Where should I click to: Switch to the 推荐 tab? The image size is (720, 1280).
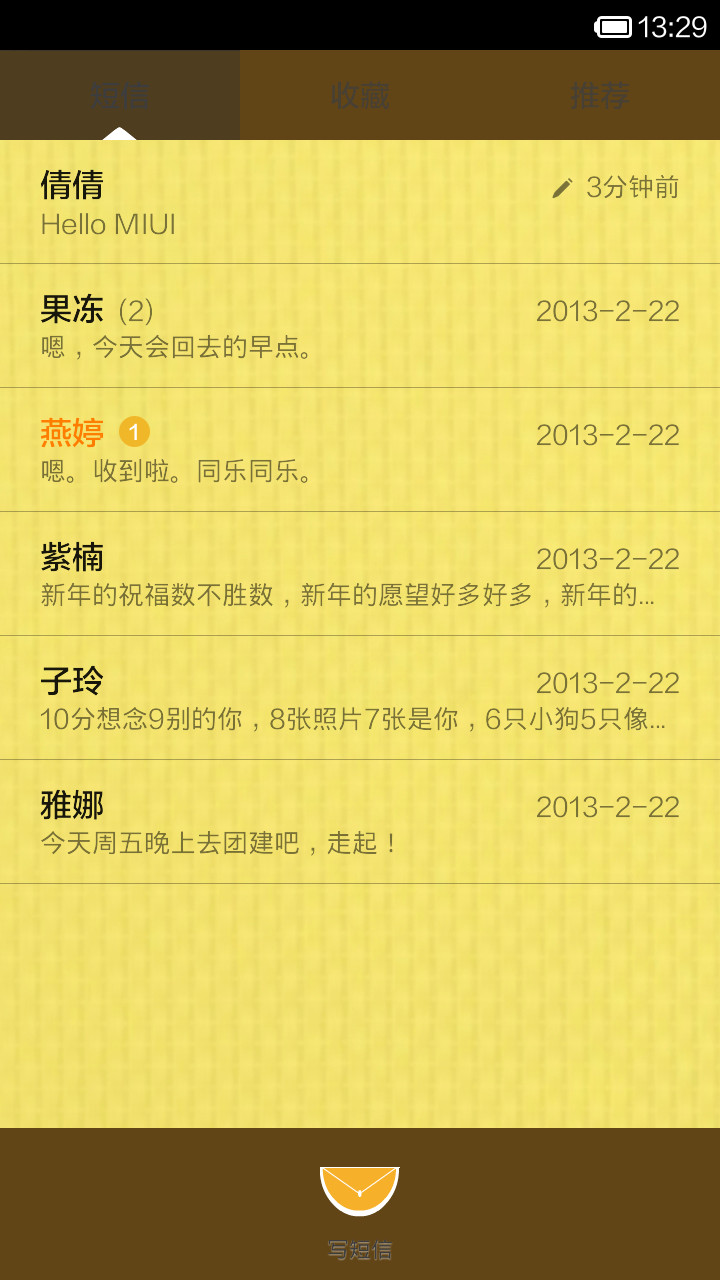600,95
